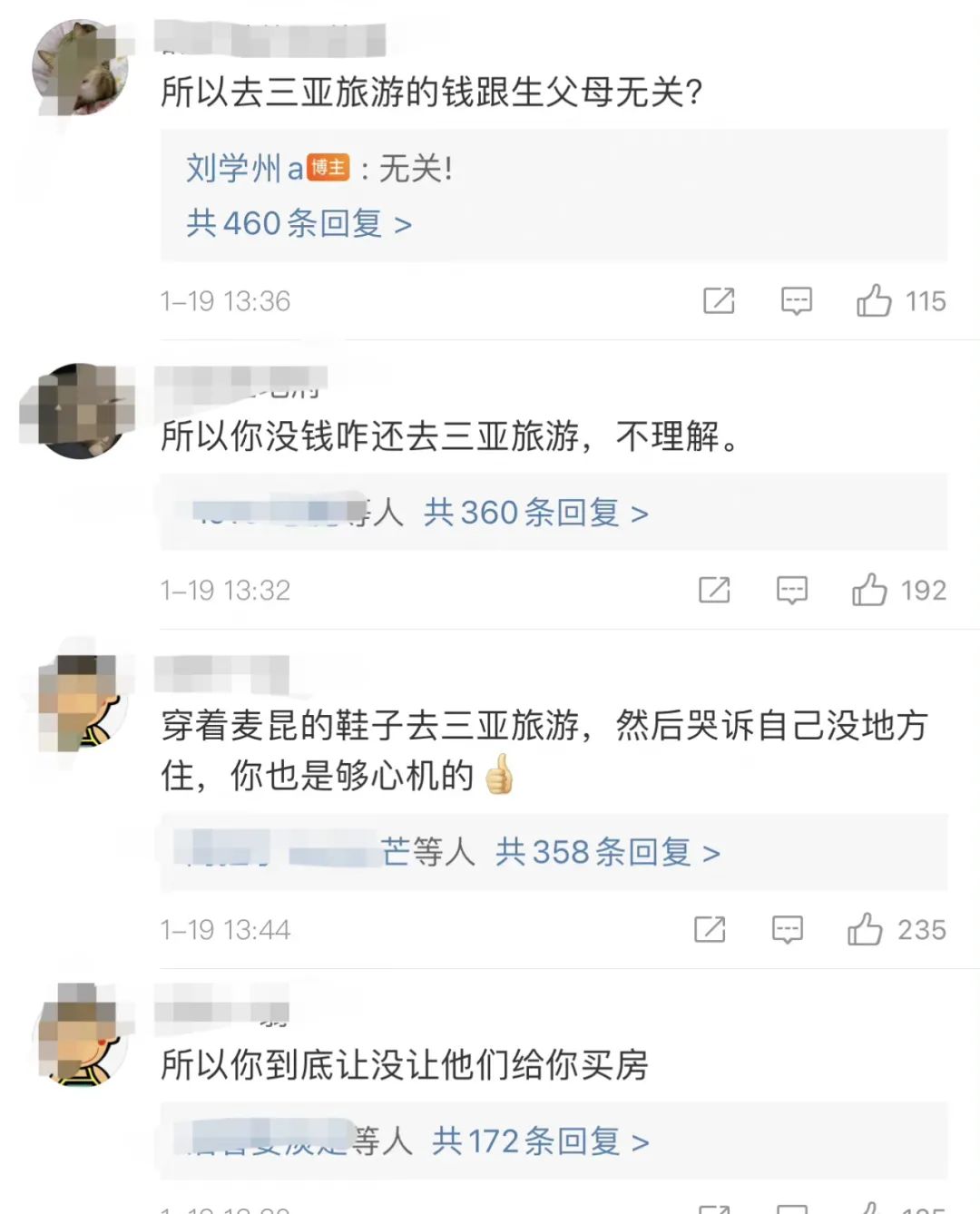Like the 麦昆的鞋子 comment

(x=865, y=929)
